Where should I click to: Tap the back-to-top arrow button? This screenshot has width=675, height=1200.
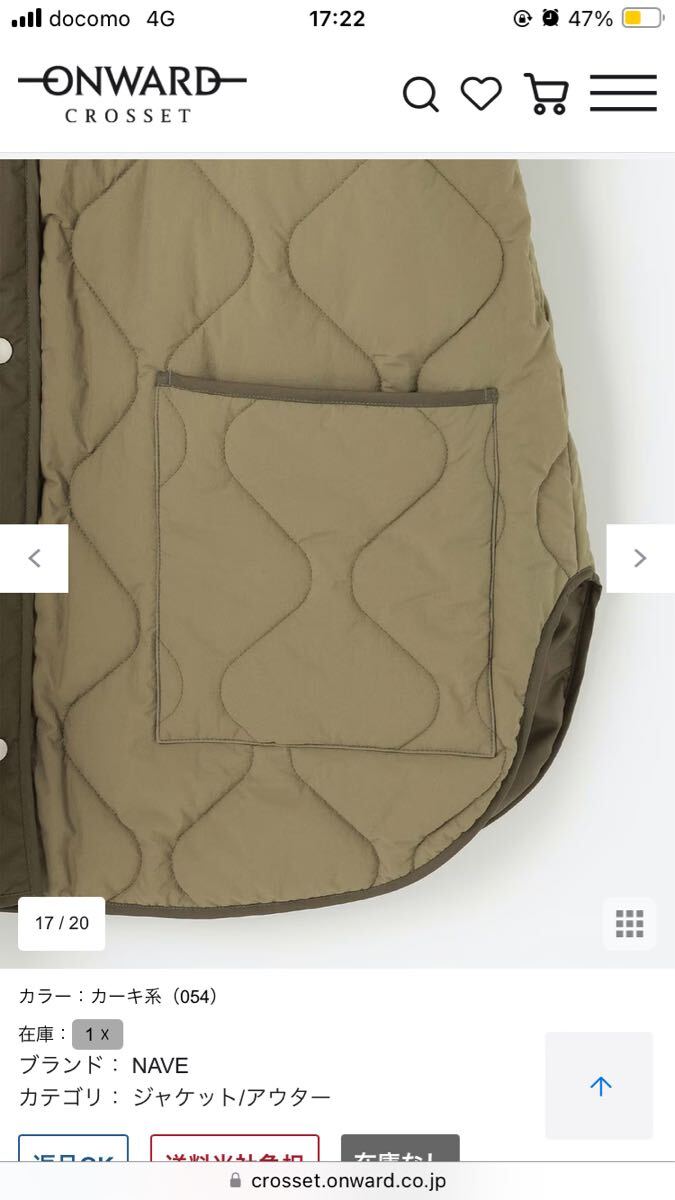pyautogui.click(x=599, y=1086)
